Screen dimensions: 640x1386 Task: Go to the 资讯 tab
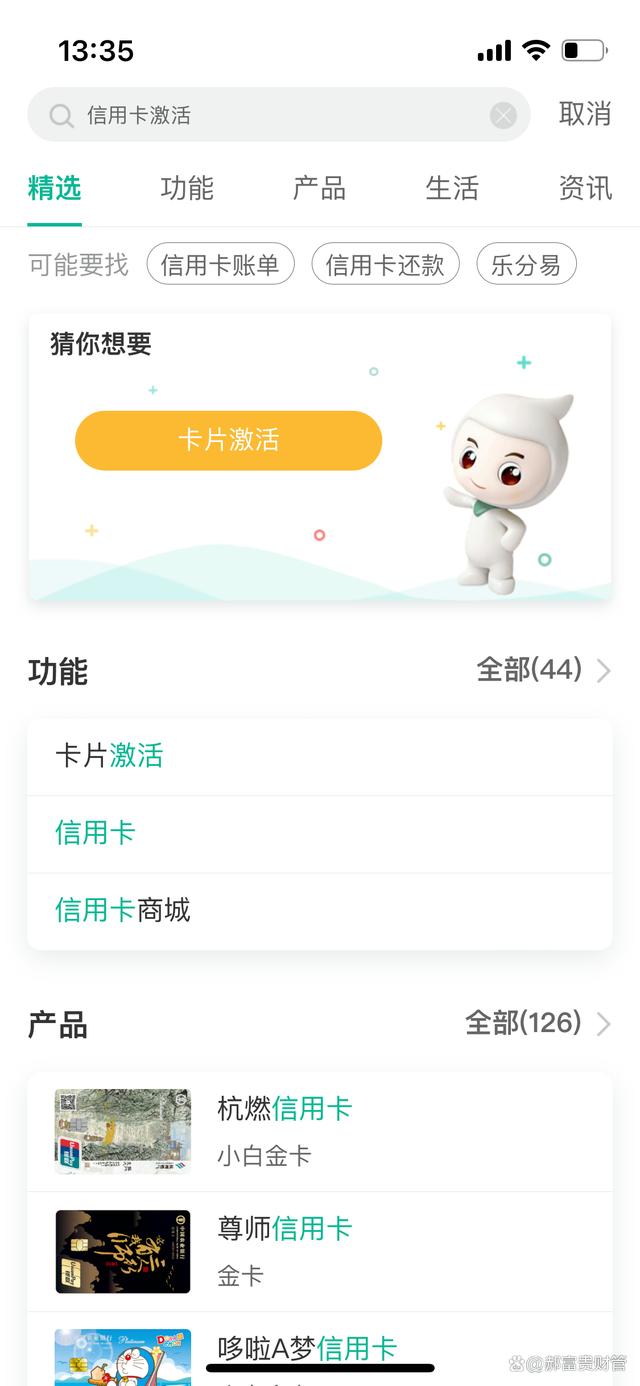coord(585,188)
